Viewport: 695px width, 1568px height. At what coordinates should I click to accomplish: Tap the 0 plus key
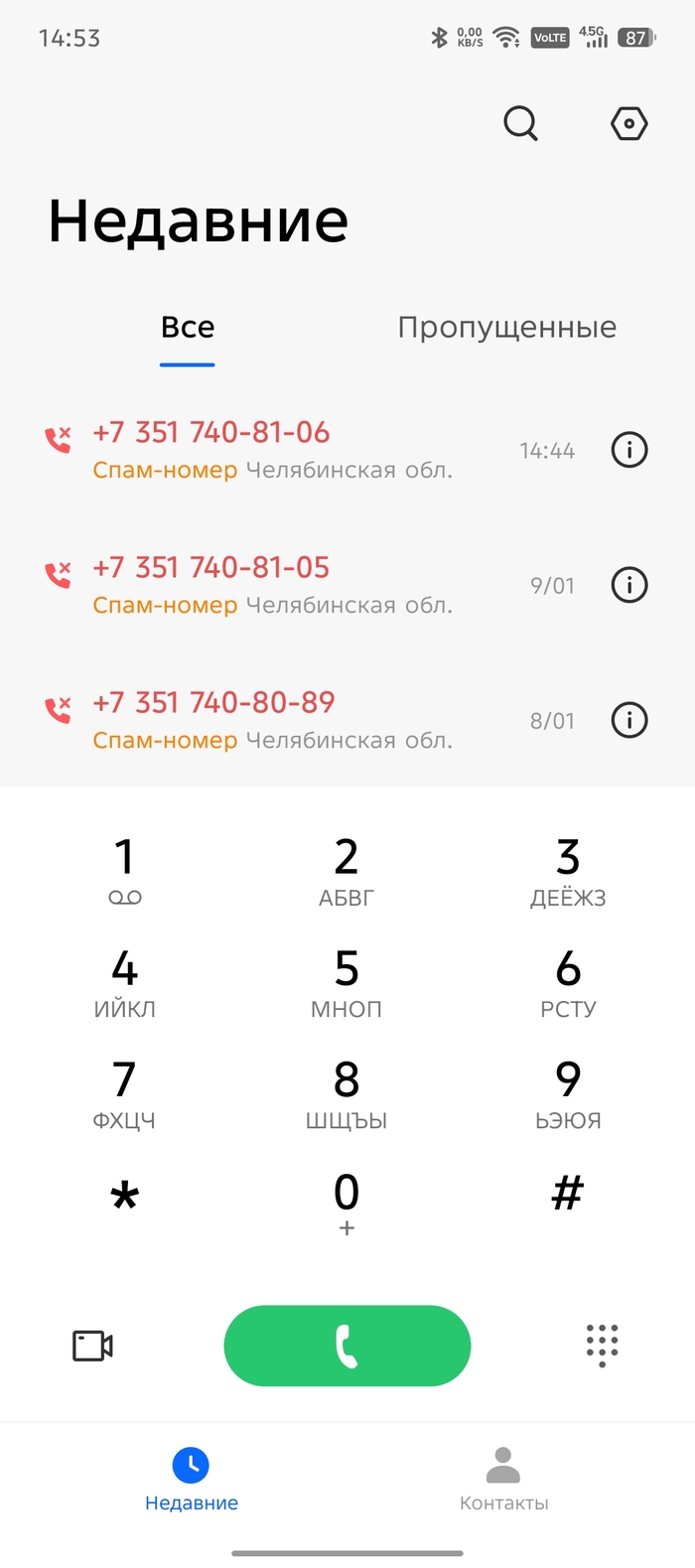(x=346, y=1202)
